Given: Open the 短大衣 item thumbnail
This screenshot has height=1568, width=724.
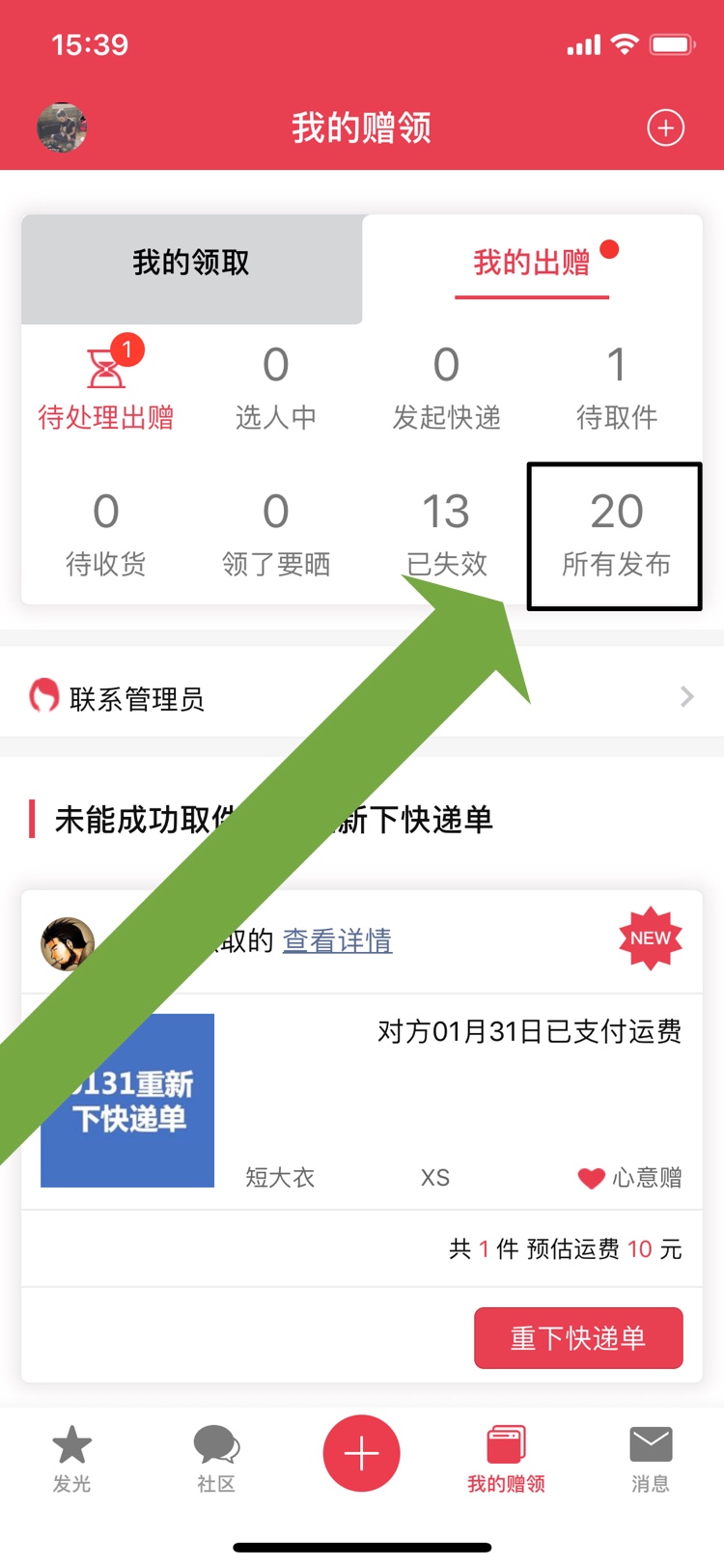Looking at the screenshot, I should point(127,1101).
